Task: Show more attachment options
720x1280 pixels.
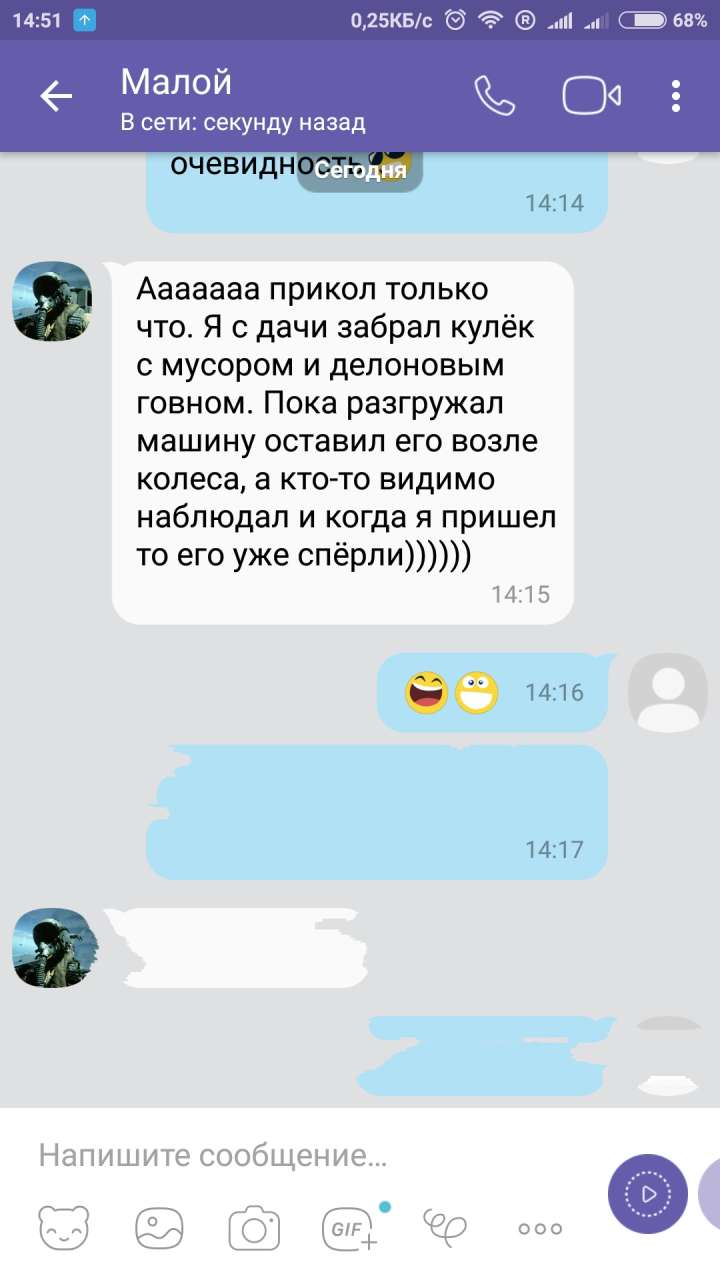Action: click(540, 1229)
